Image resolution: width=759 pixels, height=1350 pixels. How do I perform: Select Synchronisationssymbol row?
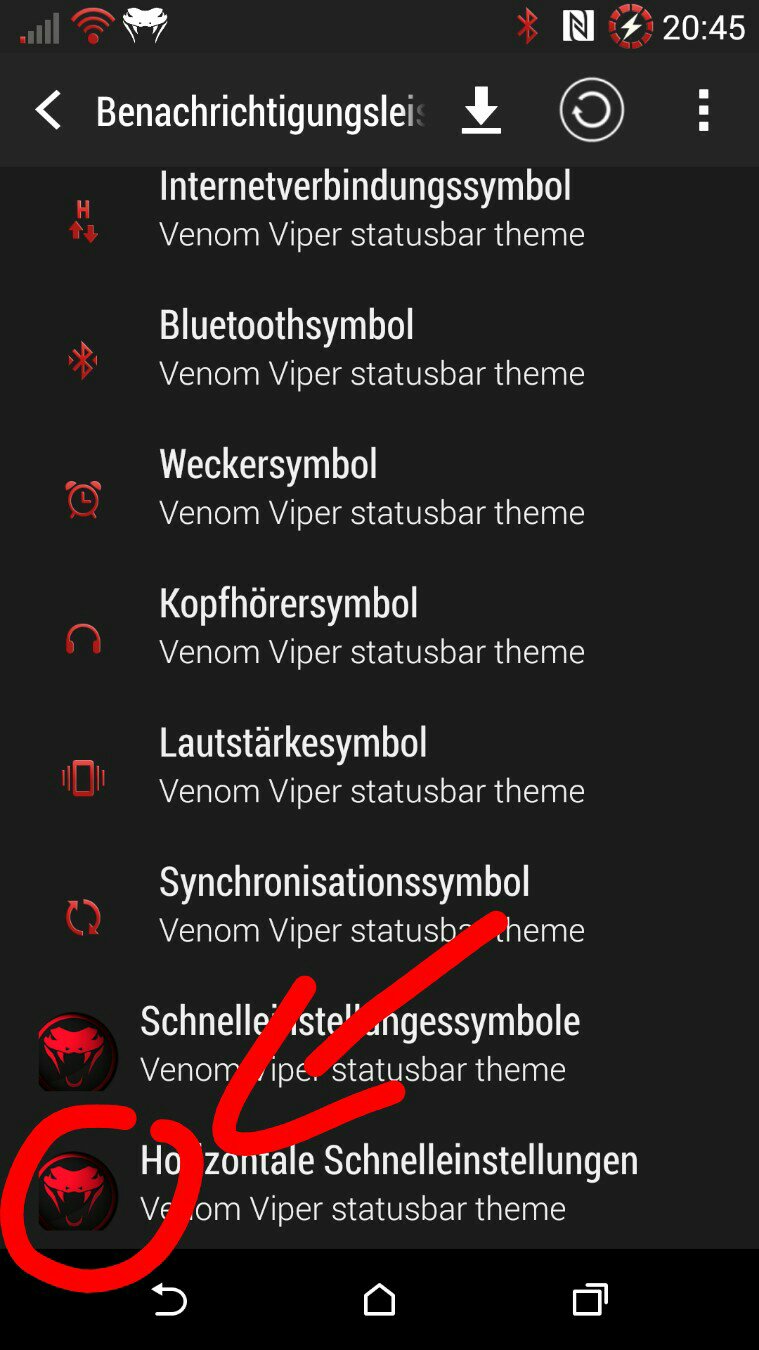379,904
